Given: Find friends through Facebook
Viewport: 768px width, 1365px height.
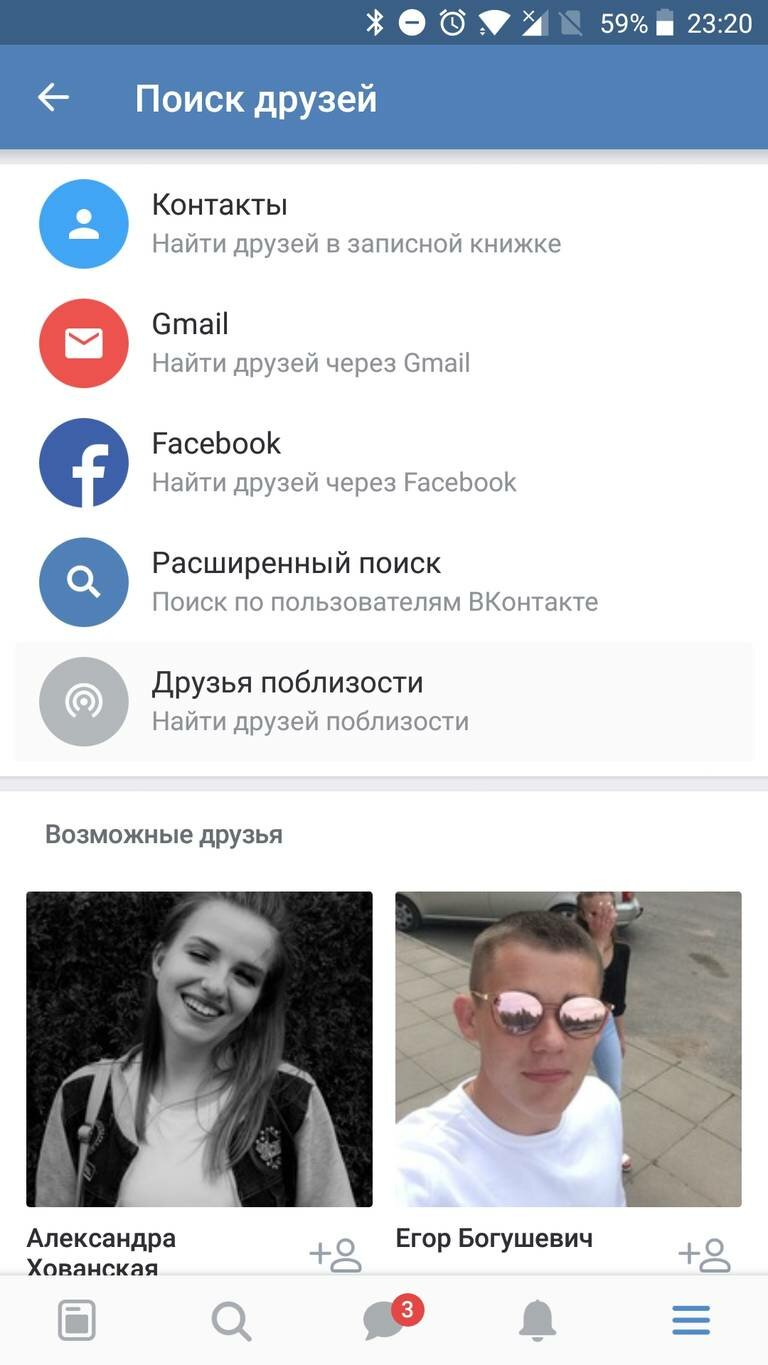Looking at the screenshot, I should coord(384,463).
